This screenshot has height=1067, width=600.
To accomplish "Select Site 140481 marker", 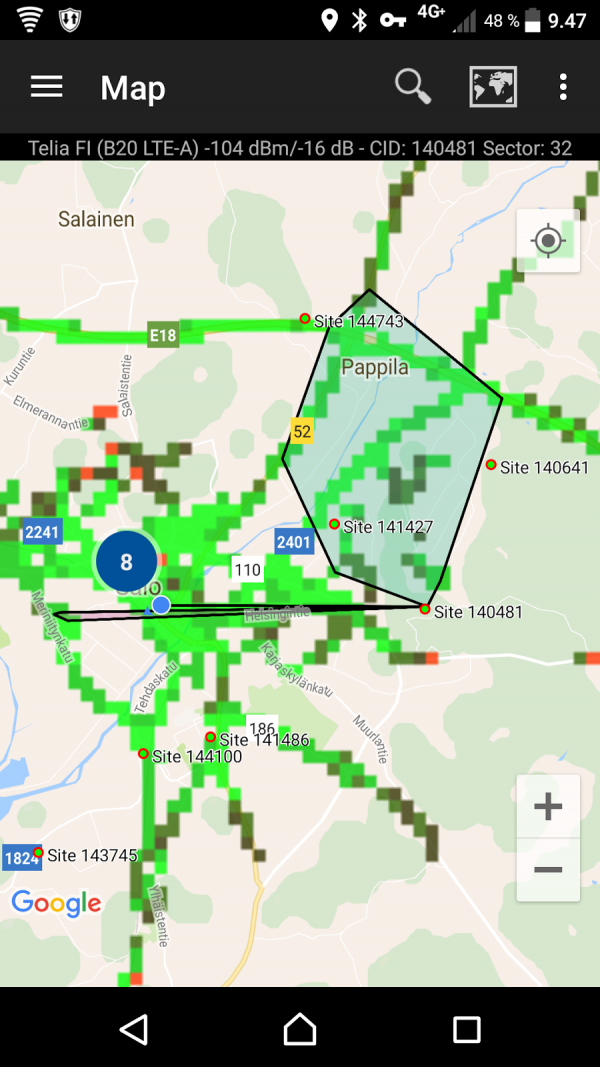I will click(x=425, y=609).
